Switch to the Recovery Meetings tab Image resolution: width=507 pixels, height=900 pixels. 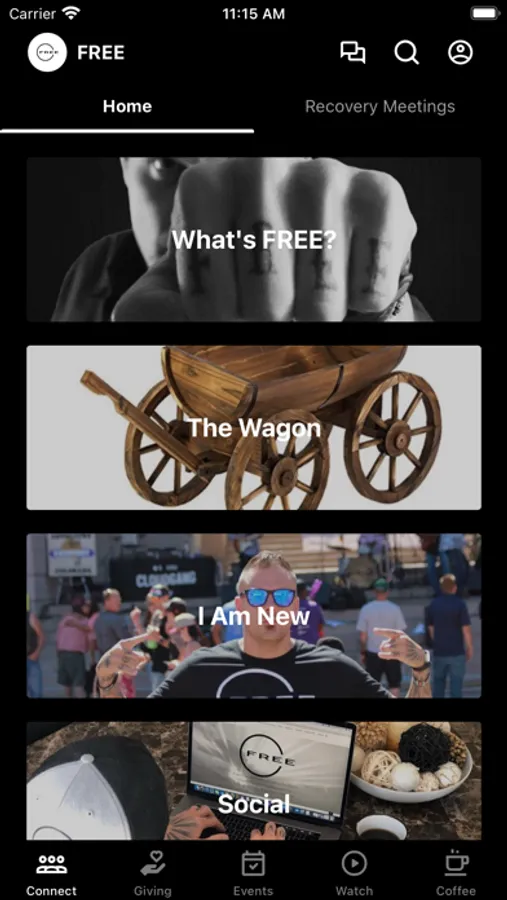(380, 107)
